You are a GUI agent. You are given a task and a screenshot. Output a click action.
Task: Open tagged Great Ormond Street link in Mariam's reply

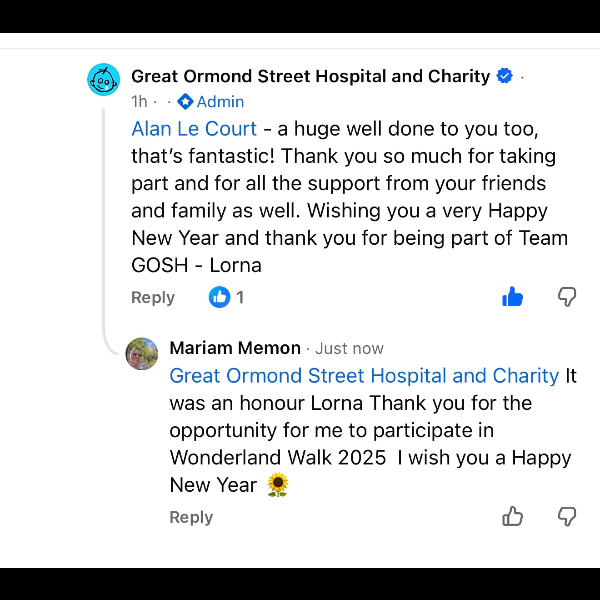(x=364, y=376)
